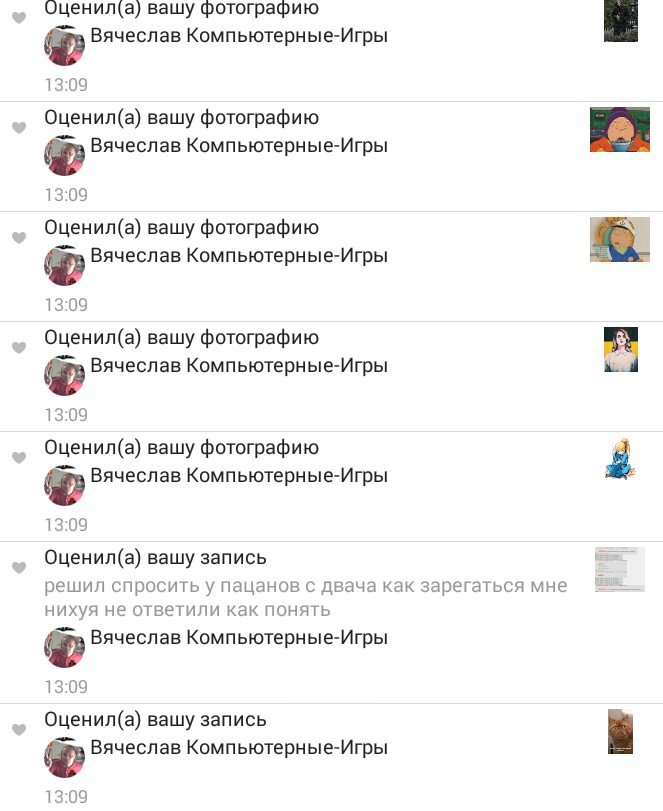View the liked post with the orange cat picture
Viewport: 663px width, 811px height.
tap(620, 731)
